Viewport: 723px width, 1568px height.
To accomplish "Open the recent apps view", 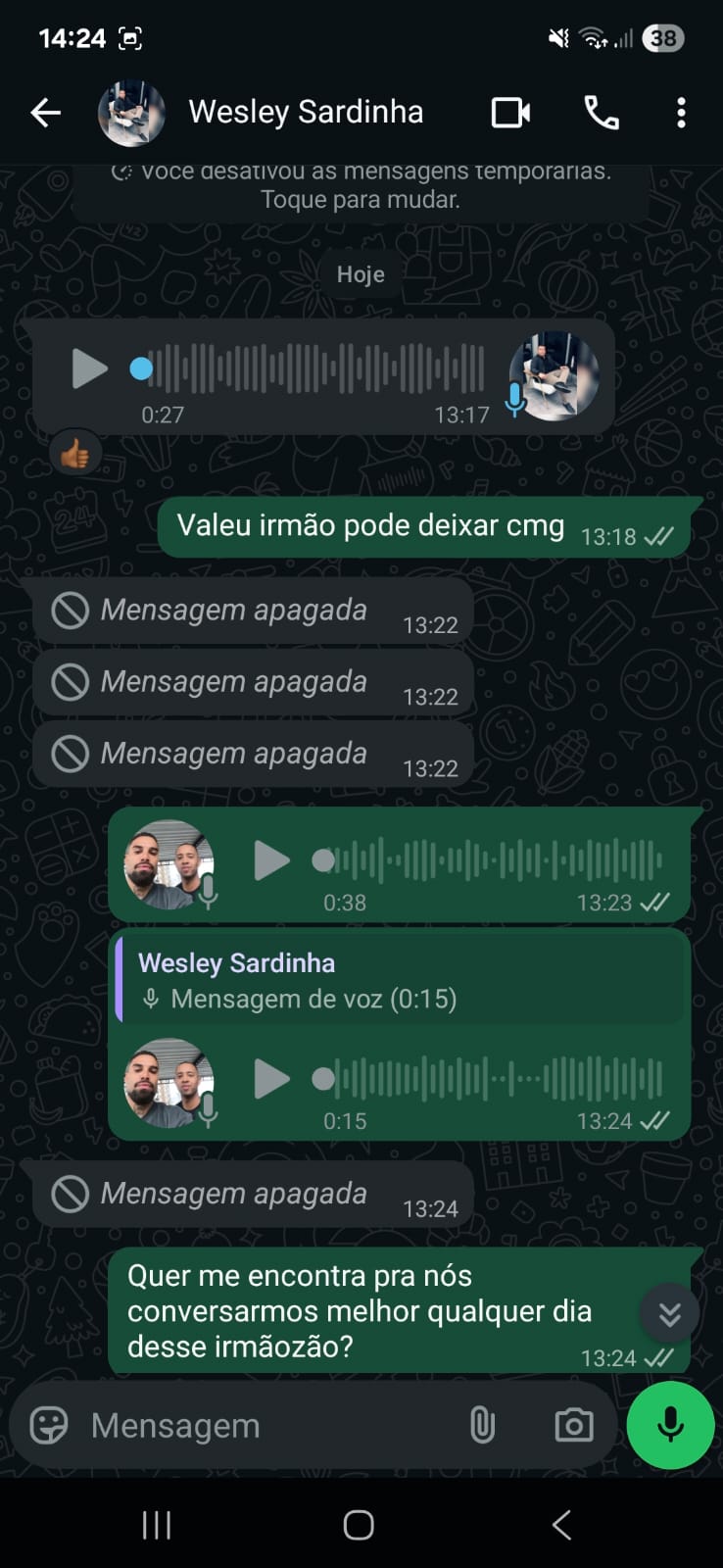I will pos(157,1525).
